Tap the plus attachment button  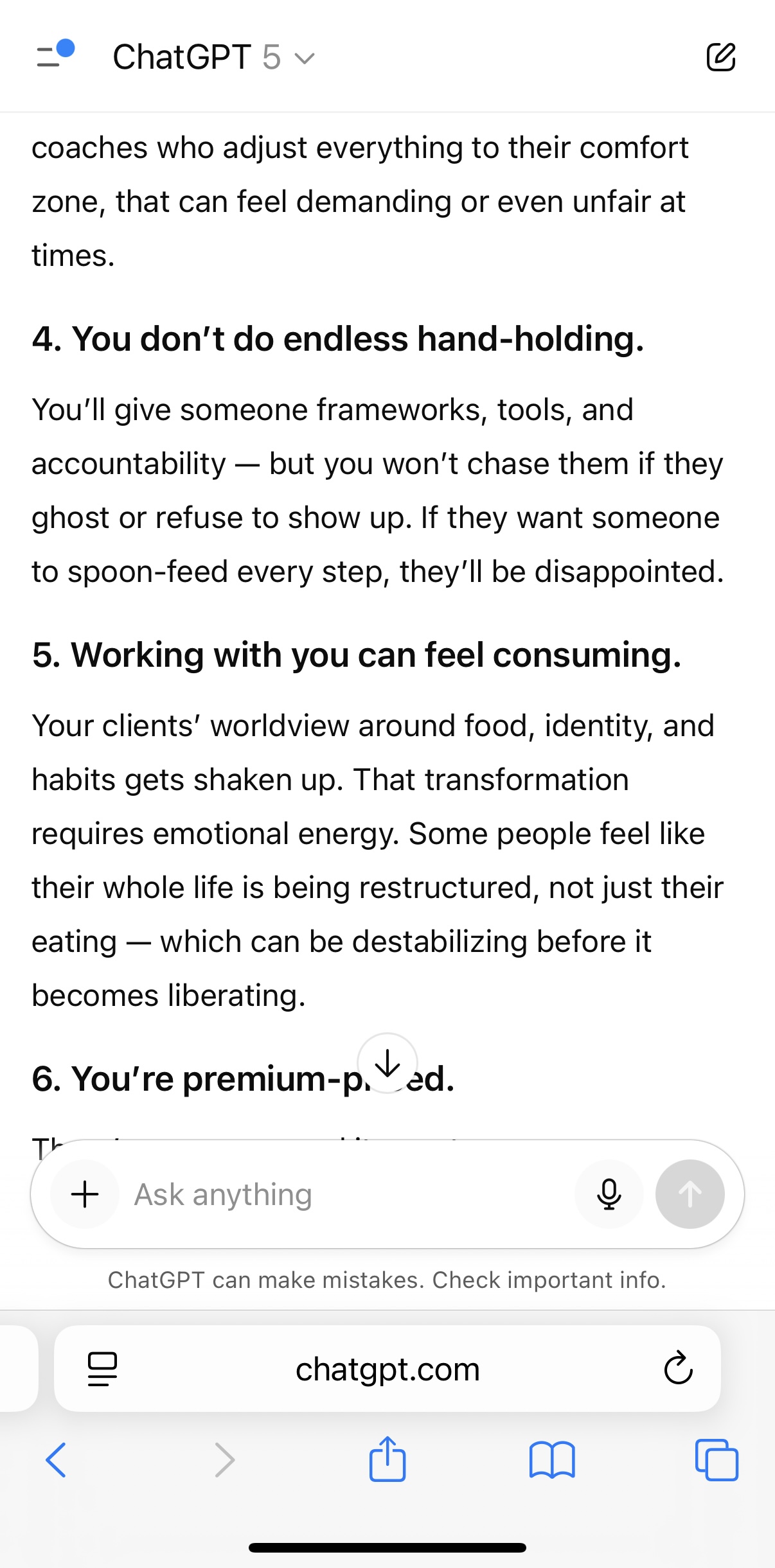click(x=85, y=1194)
